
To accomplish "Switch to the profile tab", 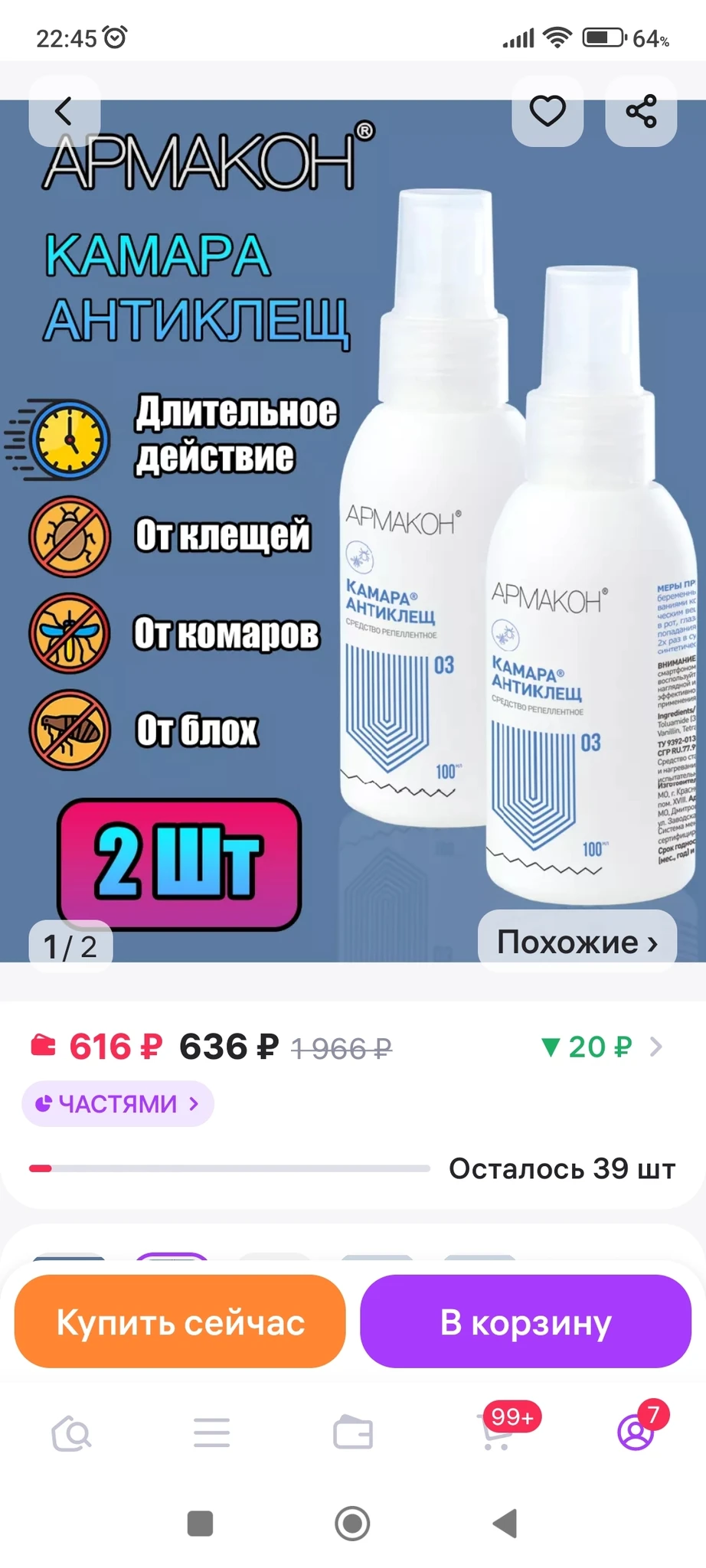I will click(636, 1432).
